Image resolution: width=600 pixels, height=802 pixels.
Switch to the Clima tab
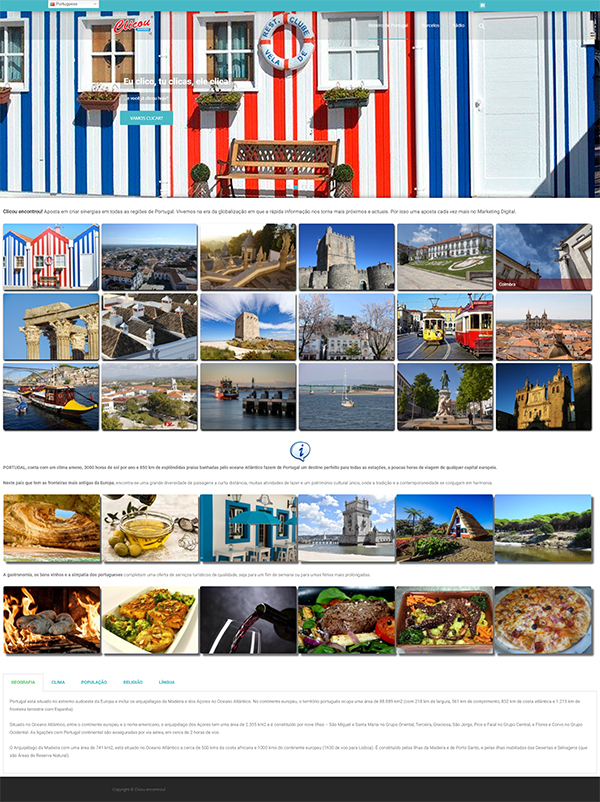tap(58, 682)
